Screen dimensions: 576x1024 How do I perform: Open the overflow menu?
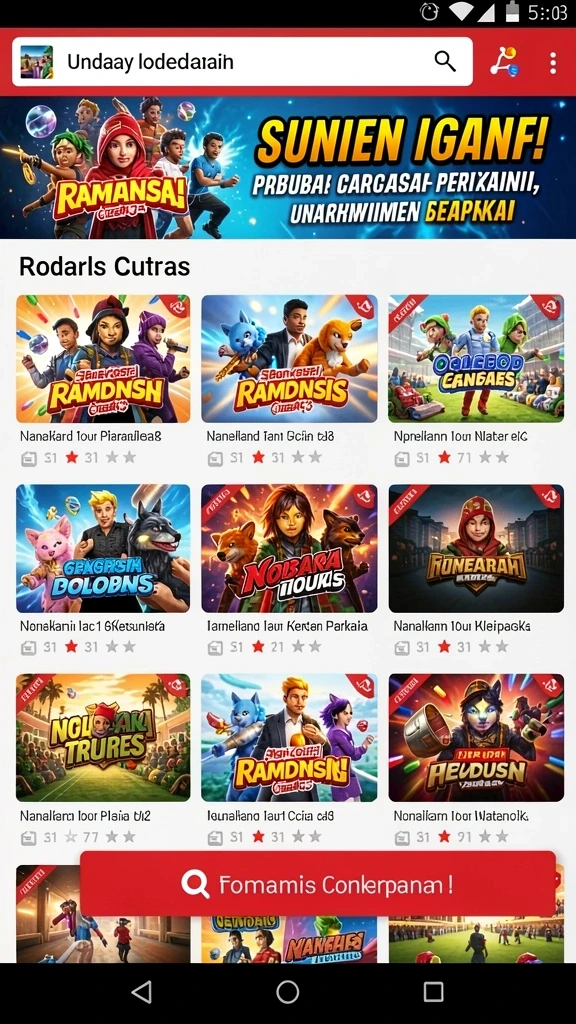(x=552, y=63)
